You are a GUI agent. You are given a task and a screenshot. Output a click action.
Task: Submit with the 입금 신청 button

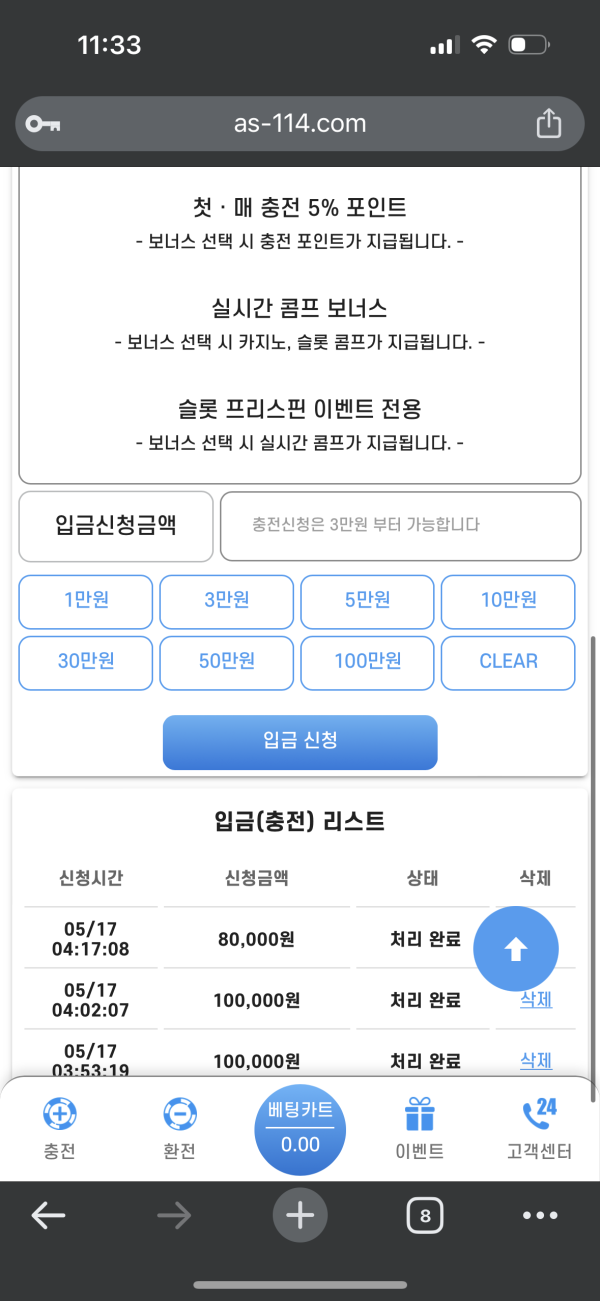point(300,742)
